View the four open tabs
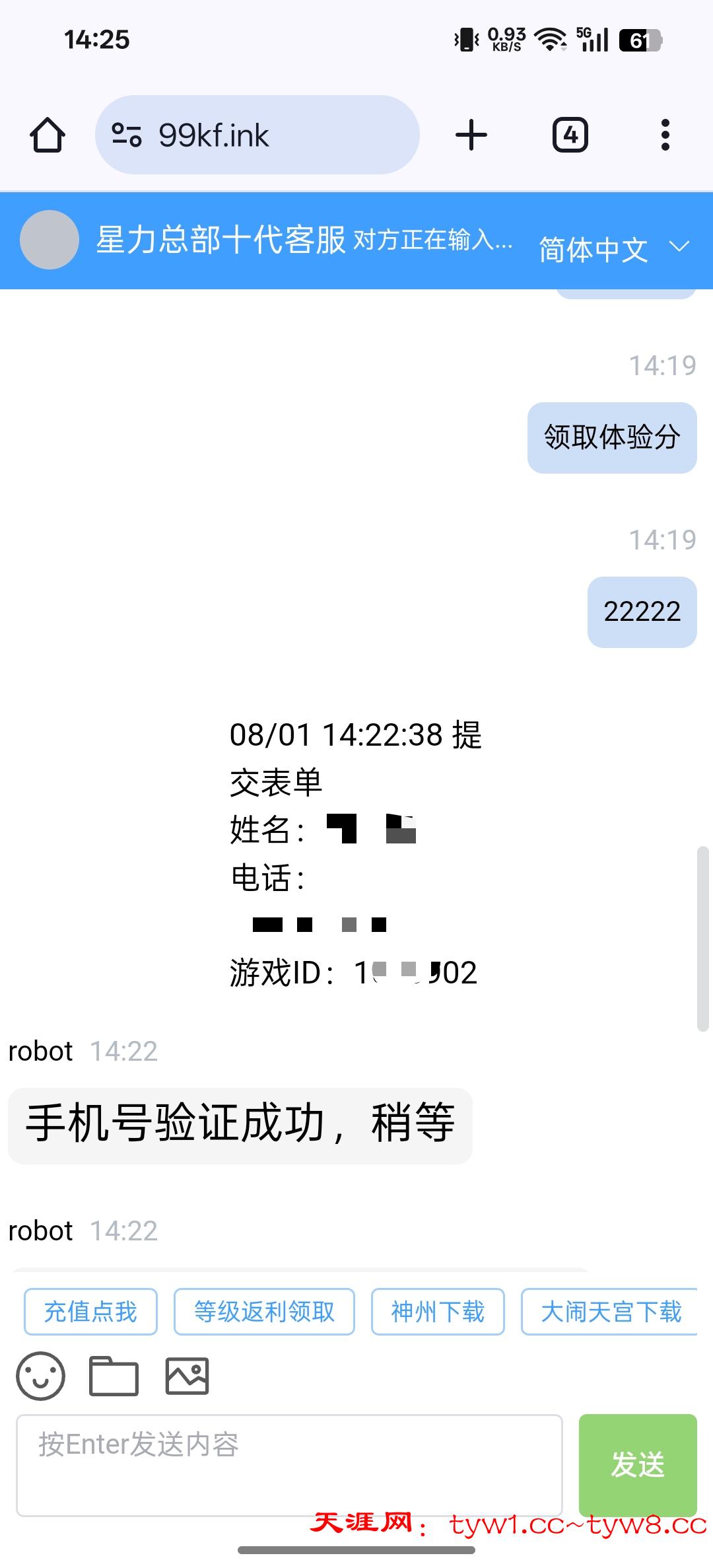713x1568 pixels. pos(570,135)
